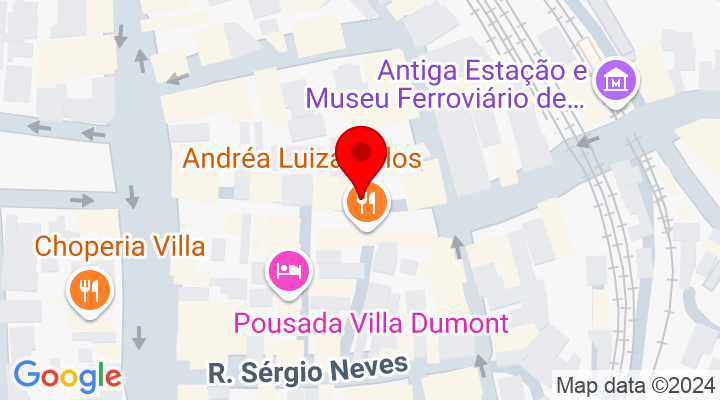Open the Choperia Villa restaurant pin
The height and width of the screenshot is (400, 720).
click(x=91, y=290)
